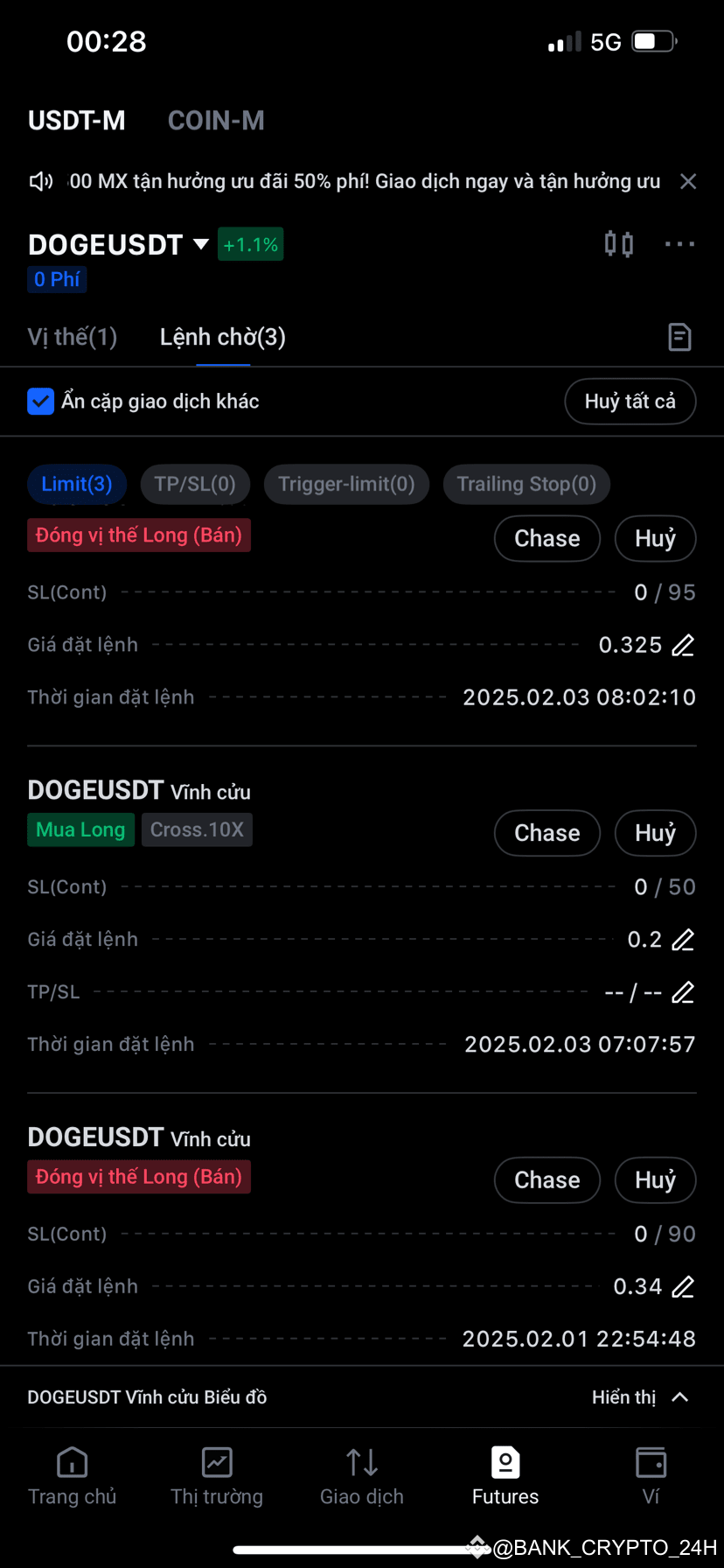Open the Thị trường markets icon
The width and height of the screenshot is (724, 1568).
[x=216, y=1461]
